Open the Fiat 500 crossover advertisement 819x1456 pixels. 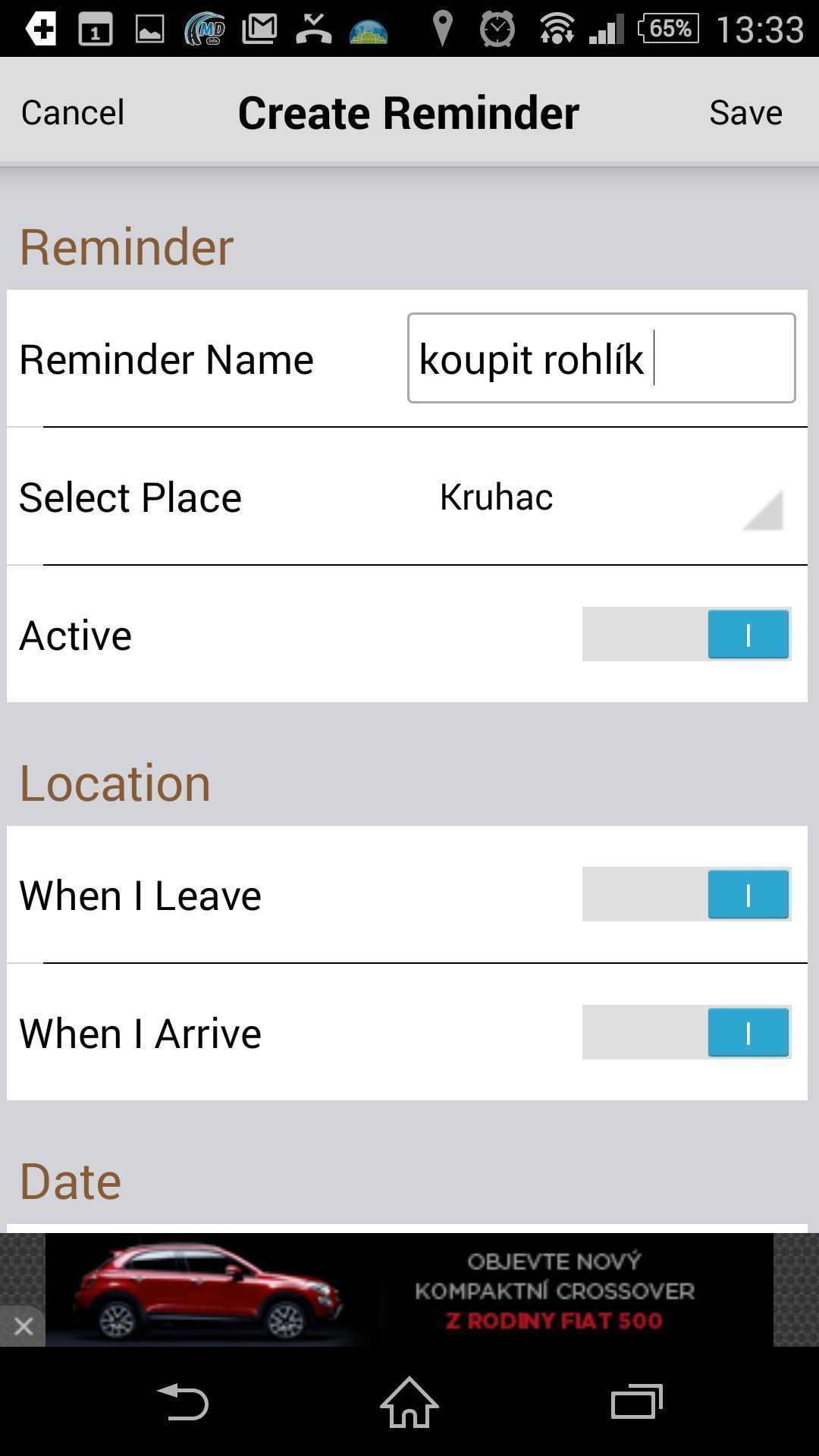point(409,1290)
